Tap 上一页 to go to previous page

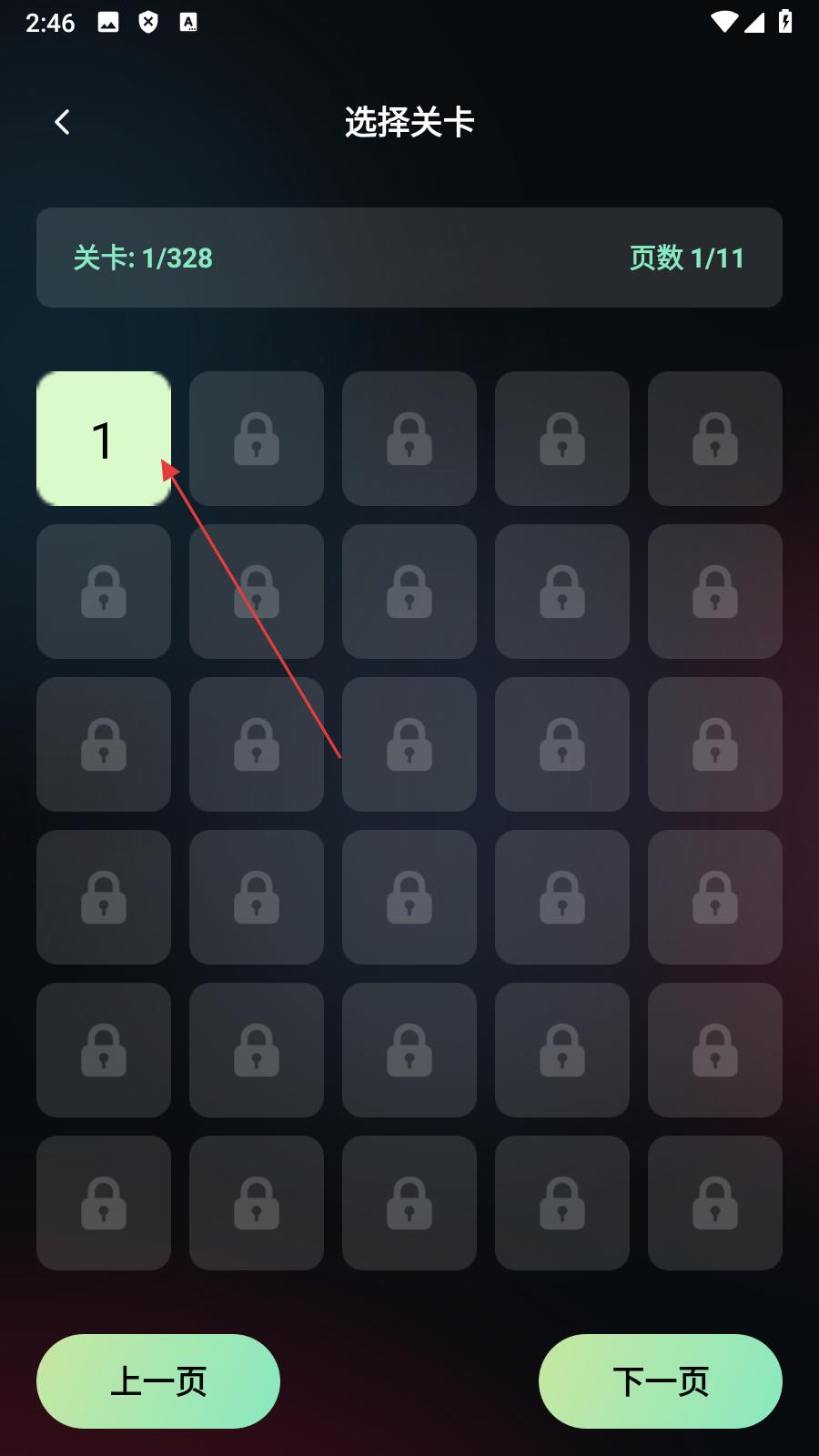(x=158, y=1381)
